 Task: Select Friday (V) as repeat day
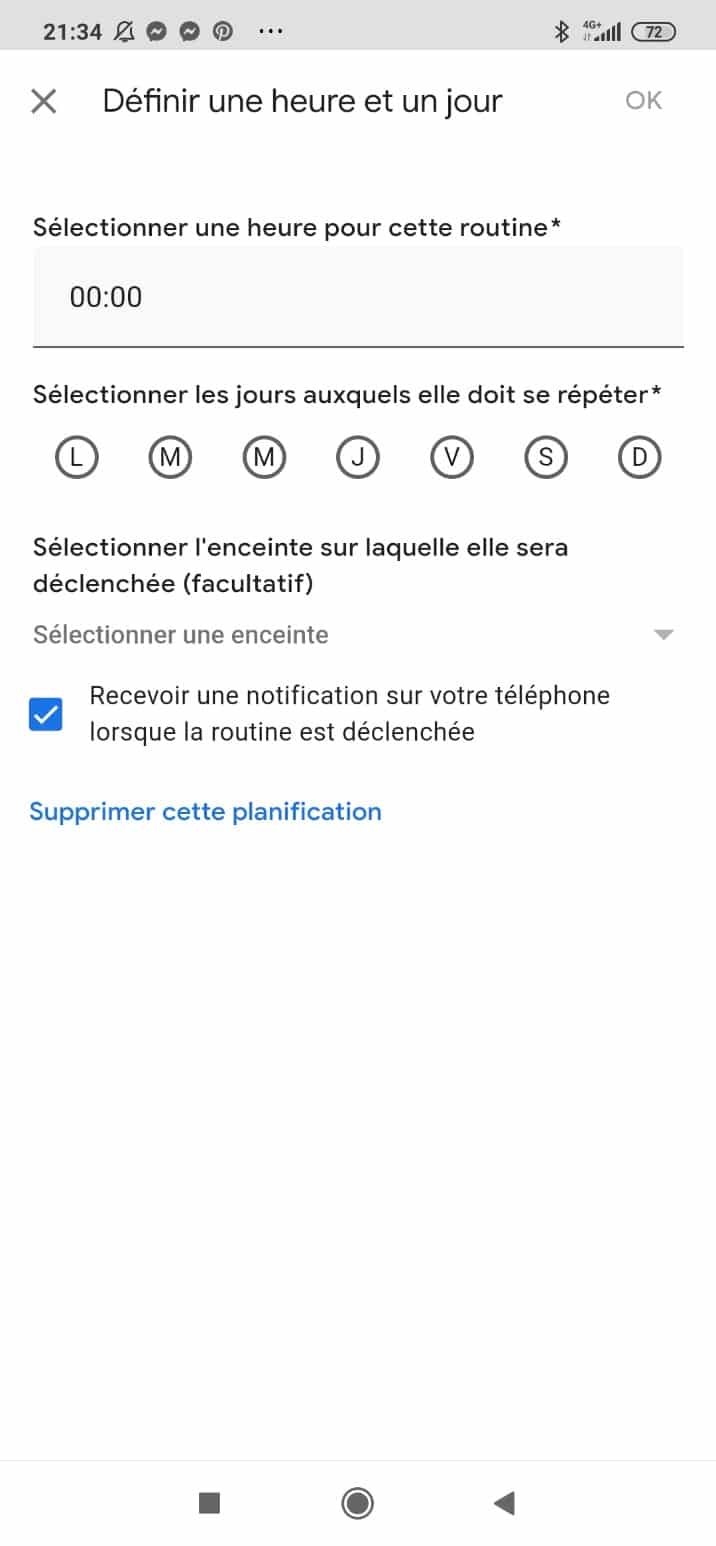pos(452,458)
